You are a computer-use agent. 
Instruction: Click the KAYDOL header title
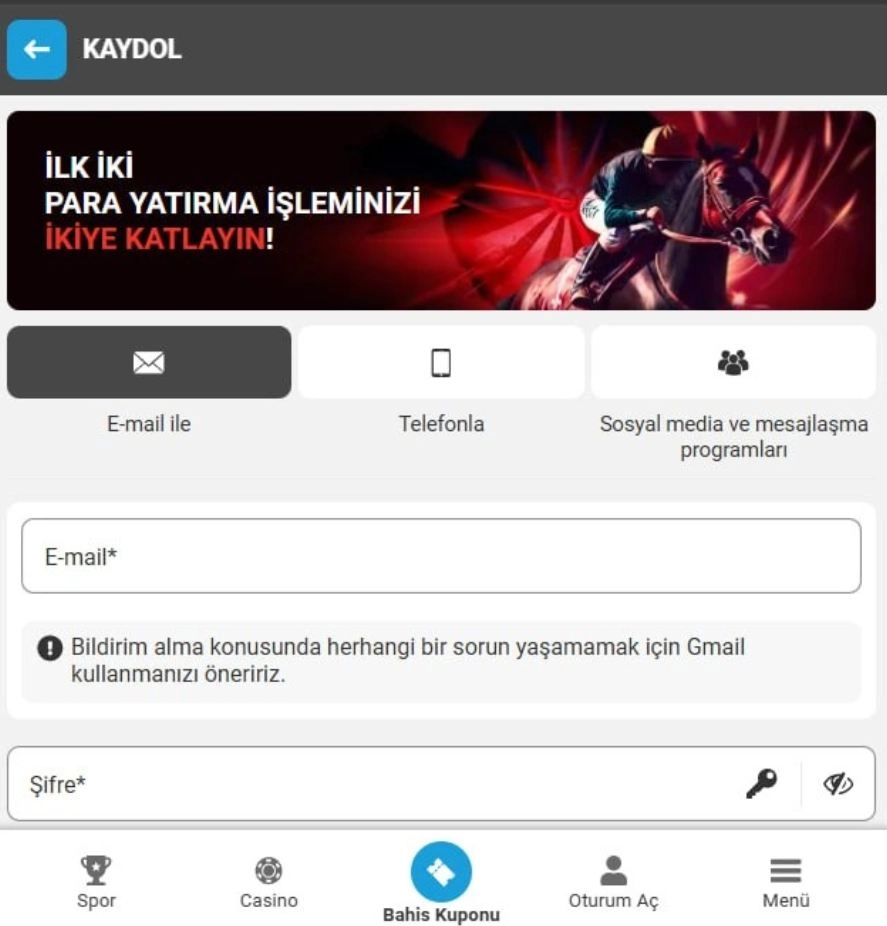131,46
